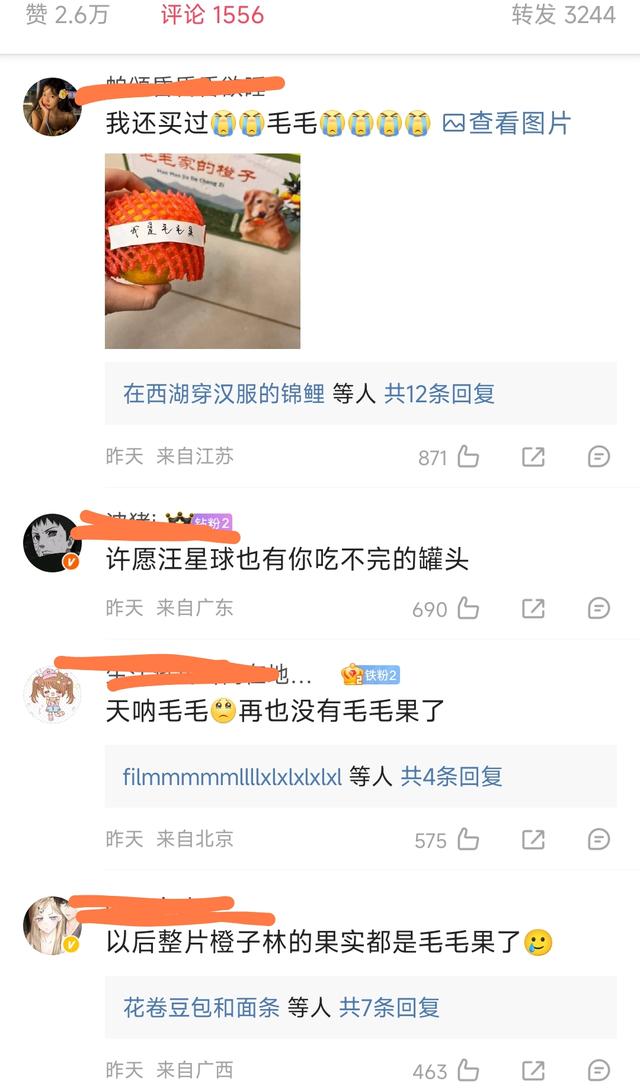Viewport: 640px width, 1092px height.
Task: Share the 许愿汪星球 comment
Action: [533, 608]
